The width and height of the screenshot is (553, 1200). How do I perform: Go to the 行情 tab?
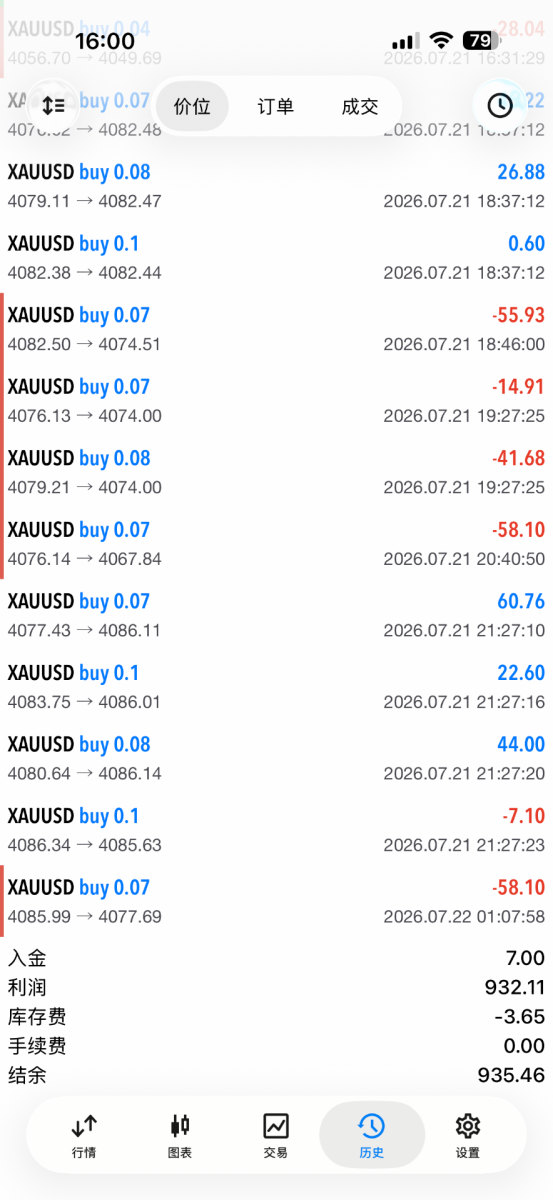click(84, 1136)
